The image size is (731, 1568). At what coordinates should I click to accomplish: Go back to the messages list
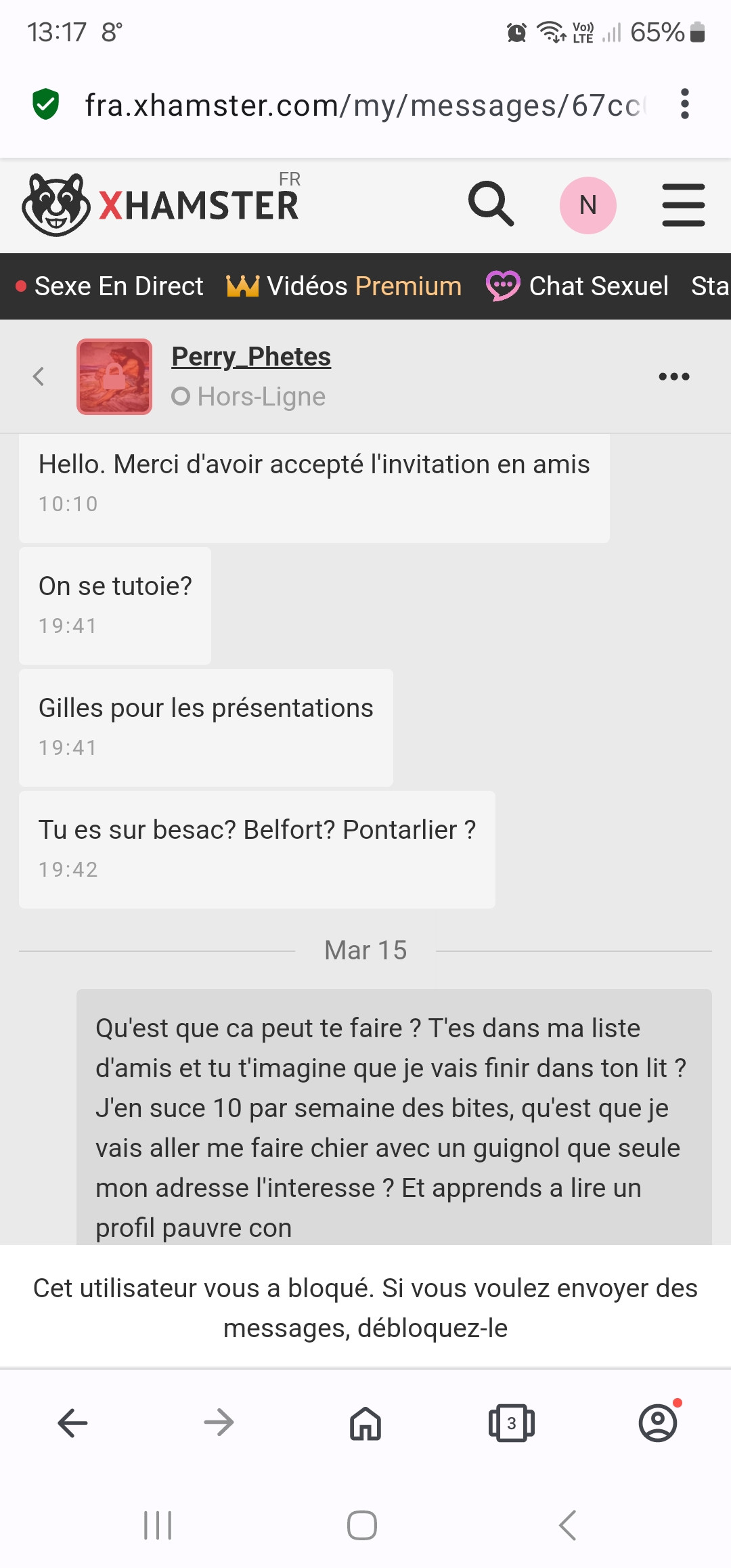pos(39,376)
